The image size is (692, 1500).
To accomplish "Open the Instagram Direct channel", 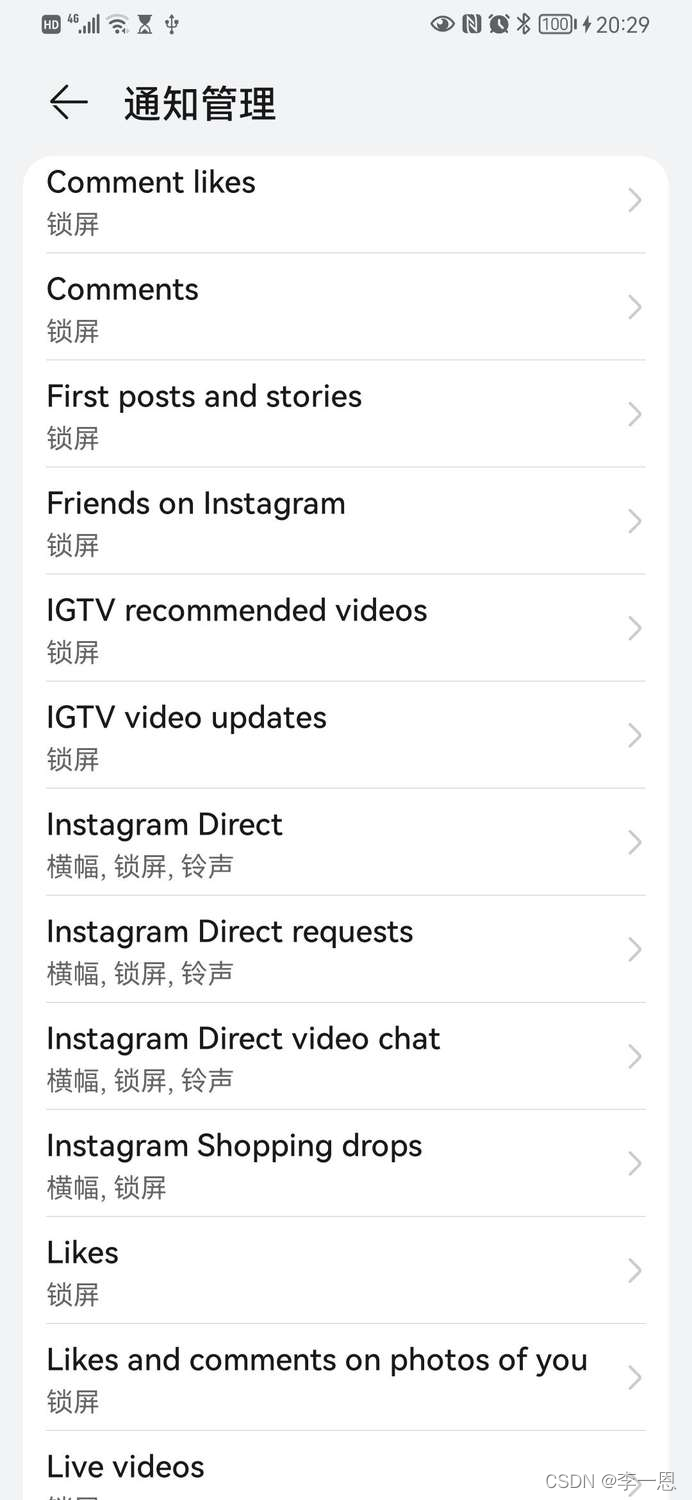I will tap(345, 842).
